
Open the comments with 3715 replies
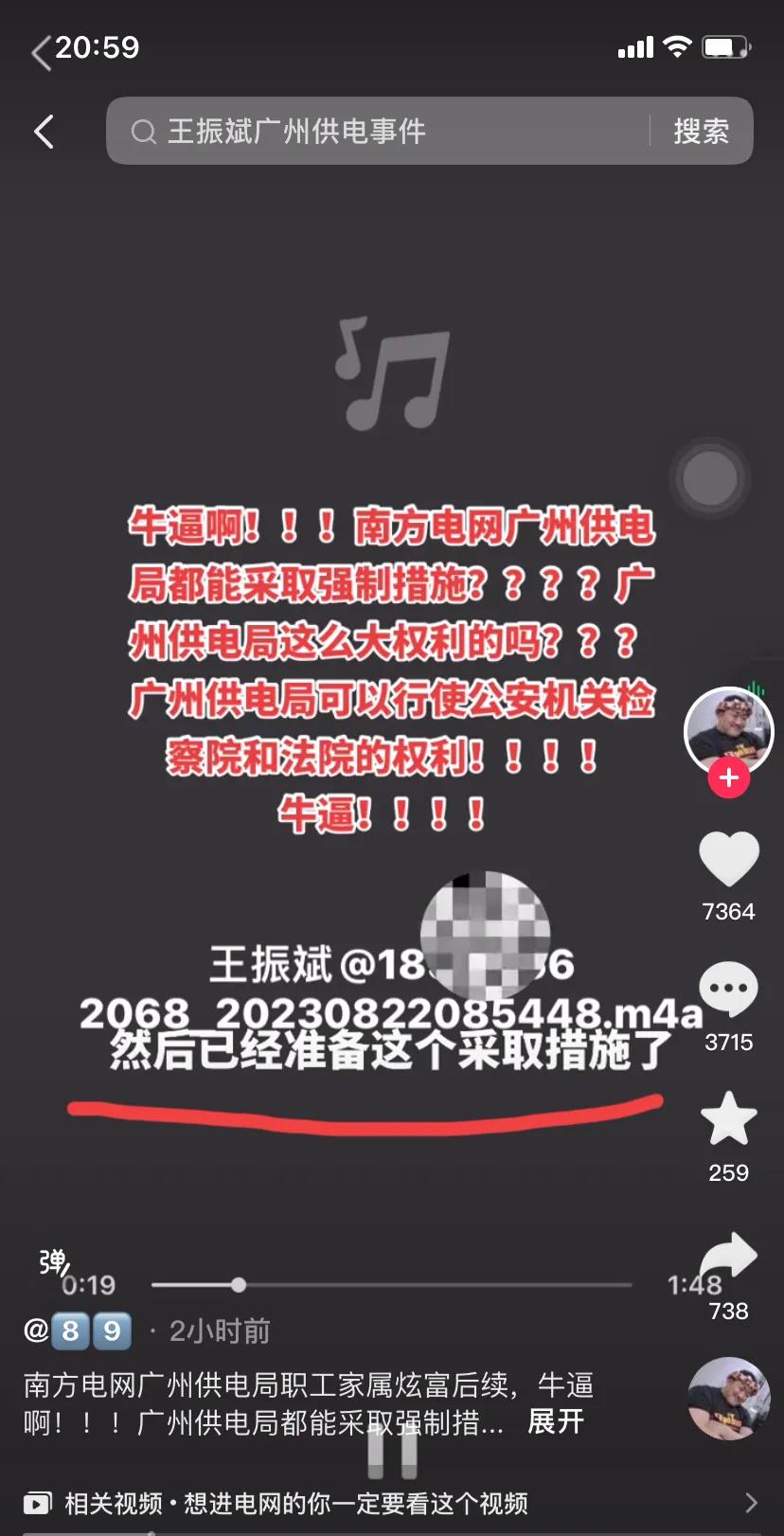point(728,990)
